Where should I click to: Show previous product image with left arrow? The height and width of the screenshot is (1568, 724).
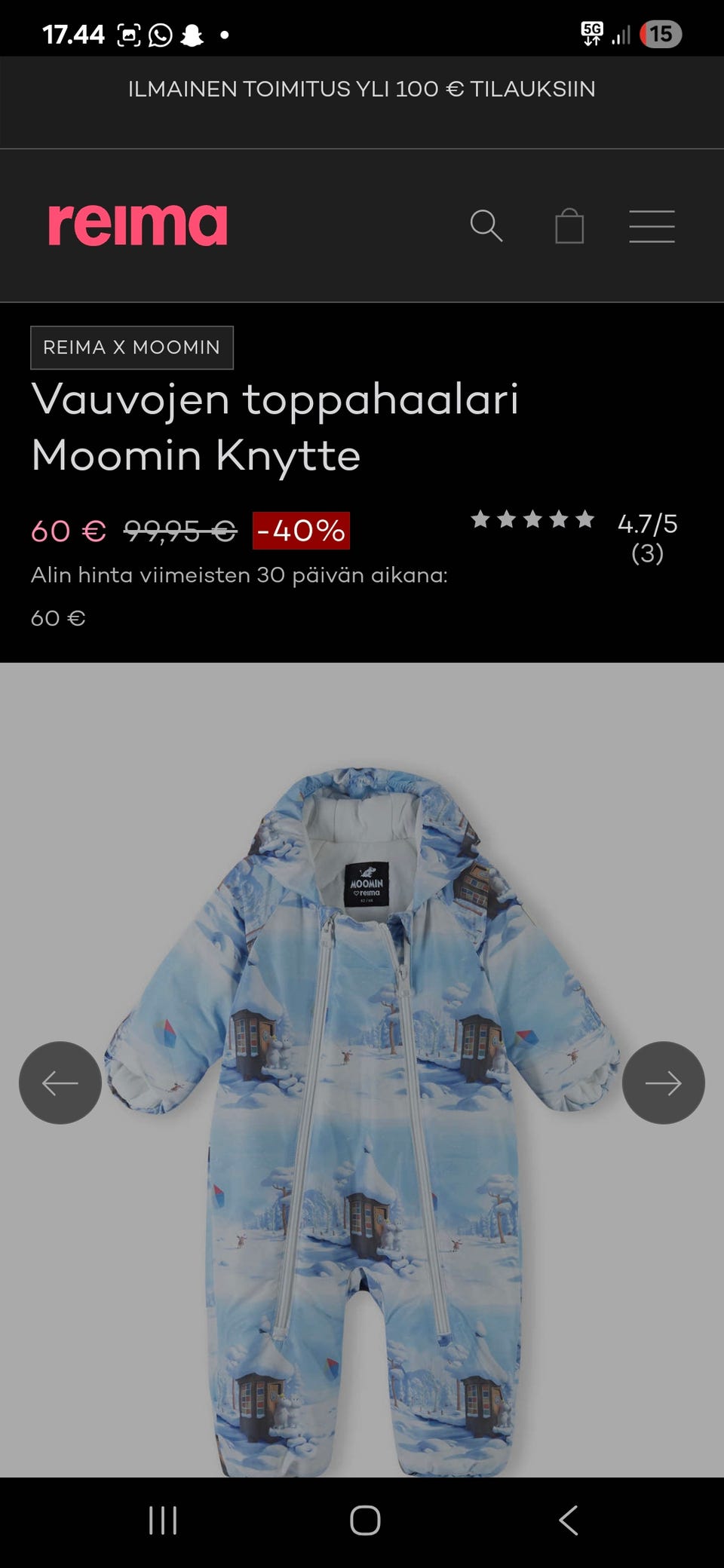click(x=60, y=1083)
